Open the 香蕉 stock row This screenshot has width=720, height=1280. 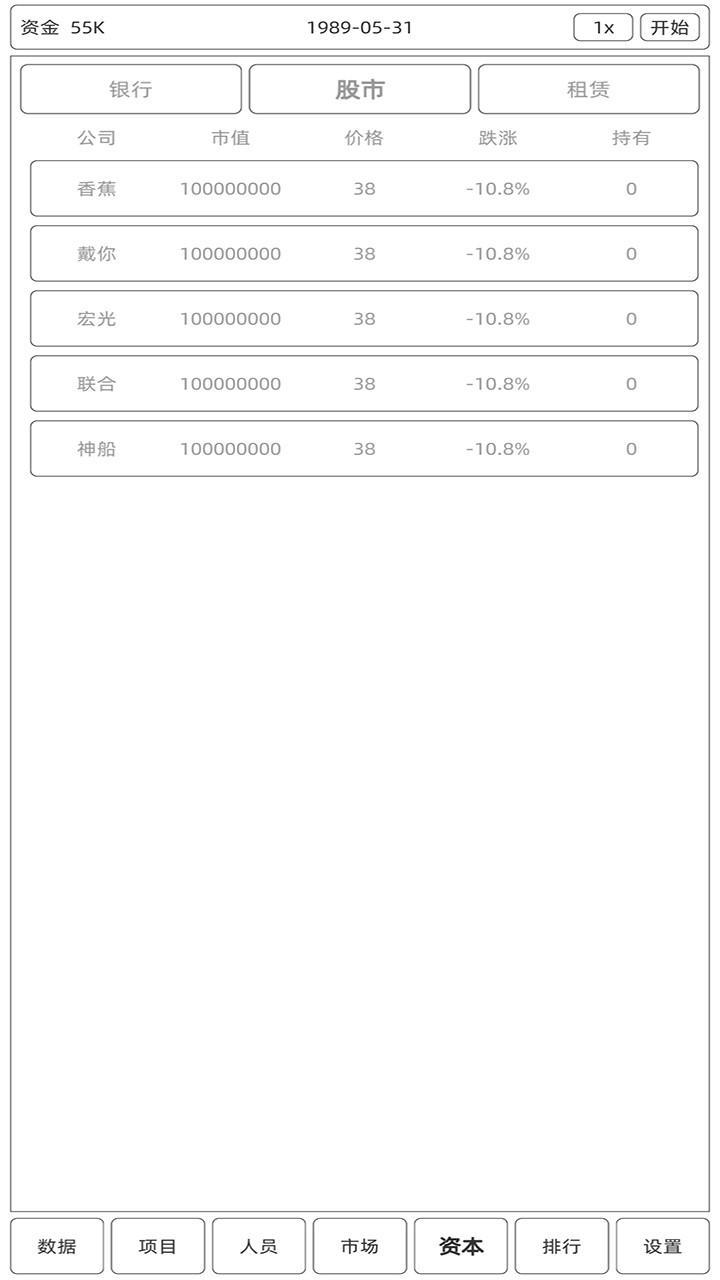[x=364, y=189]
